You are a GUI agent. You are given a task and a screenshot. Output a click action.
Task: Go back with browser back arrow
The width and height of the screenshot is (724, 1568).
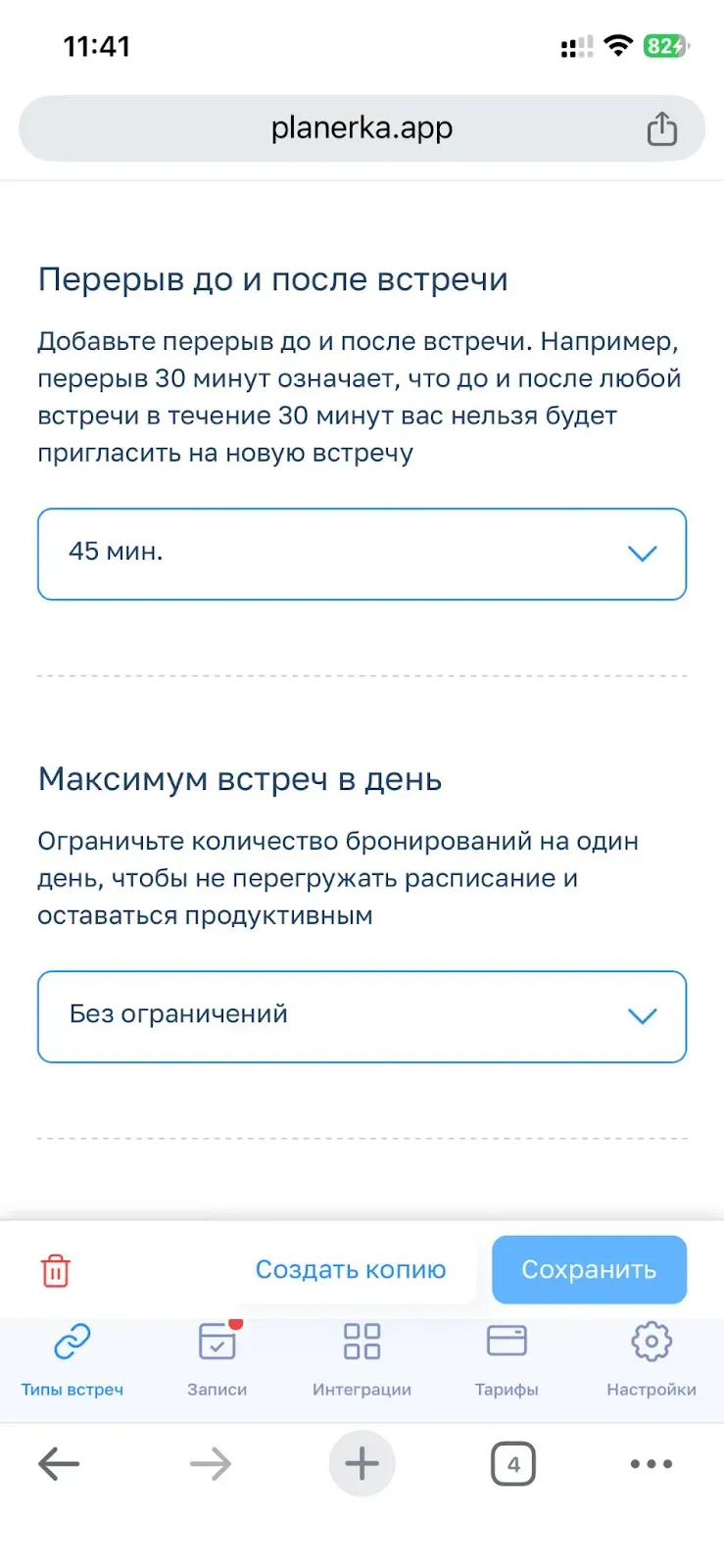coord(59,1464)
